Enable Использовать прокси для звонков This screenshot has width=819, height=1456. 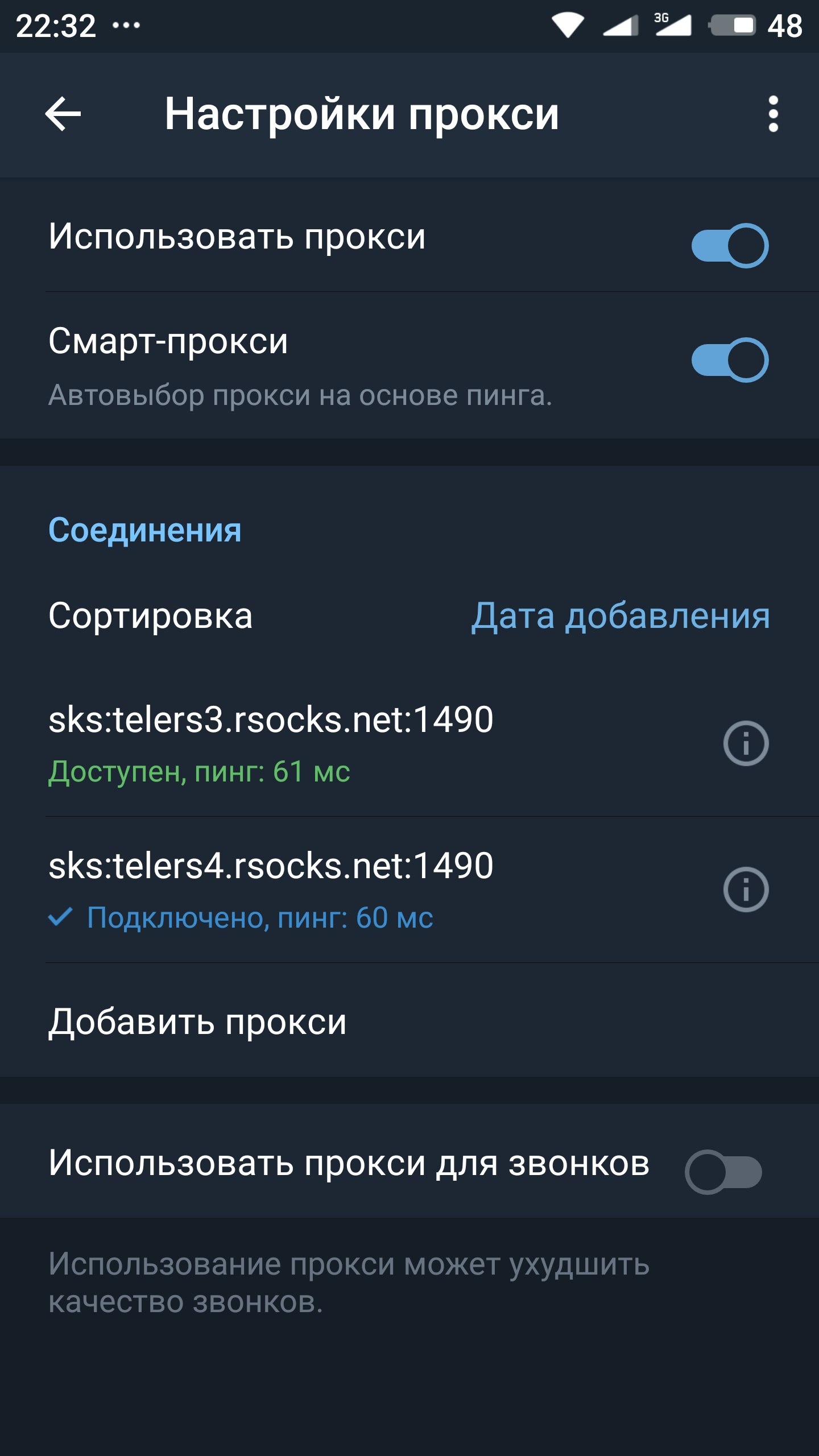[x=723, y=1172]
